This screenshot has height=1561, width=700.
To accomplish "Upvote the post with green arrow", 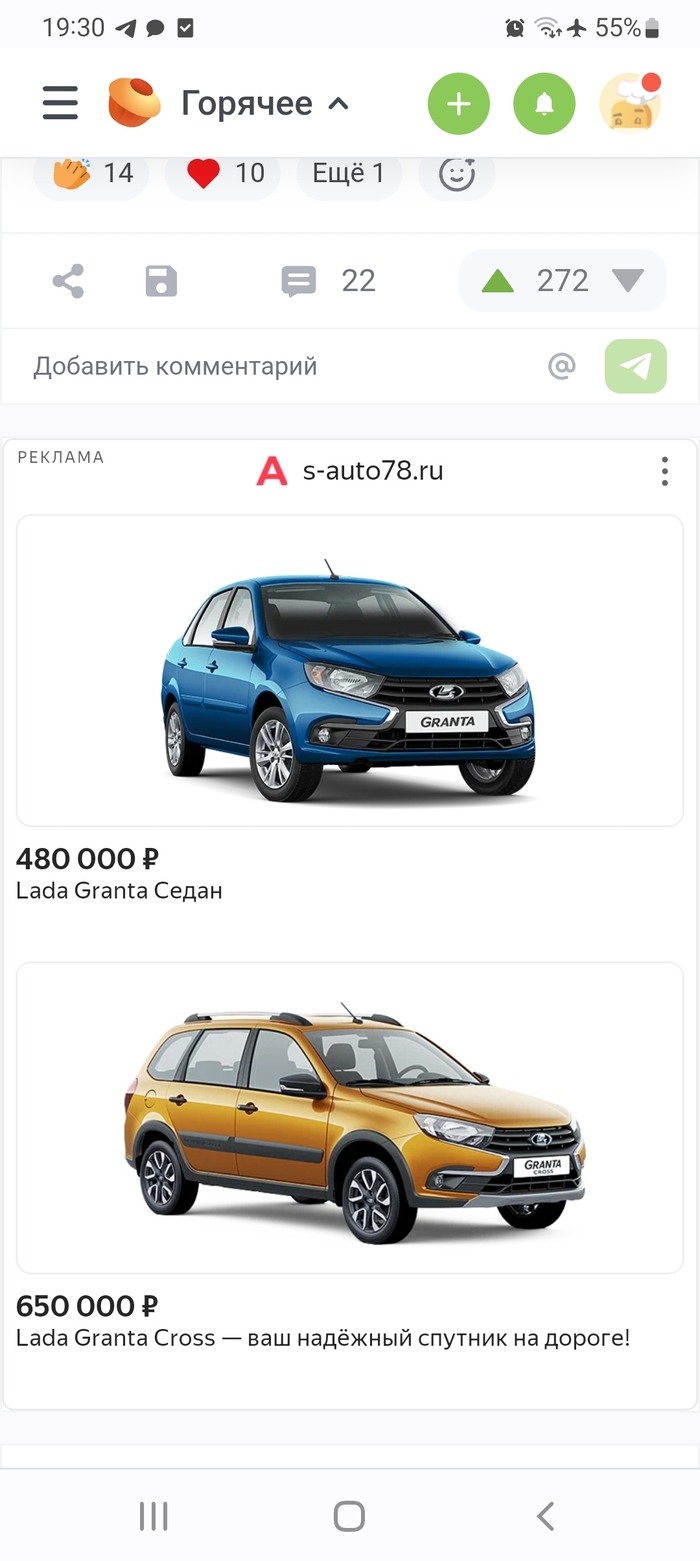I will 497,281.
